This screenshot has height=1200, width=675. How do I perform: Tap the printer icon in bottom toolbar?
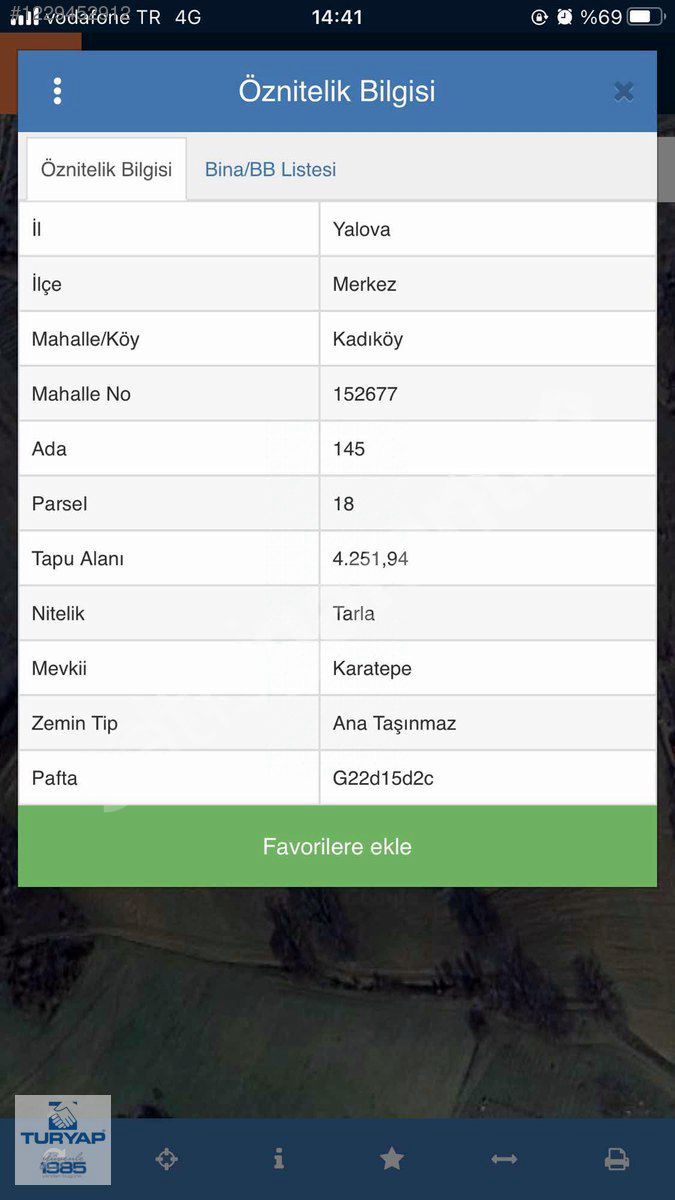pos(617,1159)
